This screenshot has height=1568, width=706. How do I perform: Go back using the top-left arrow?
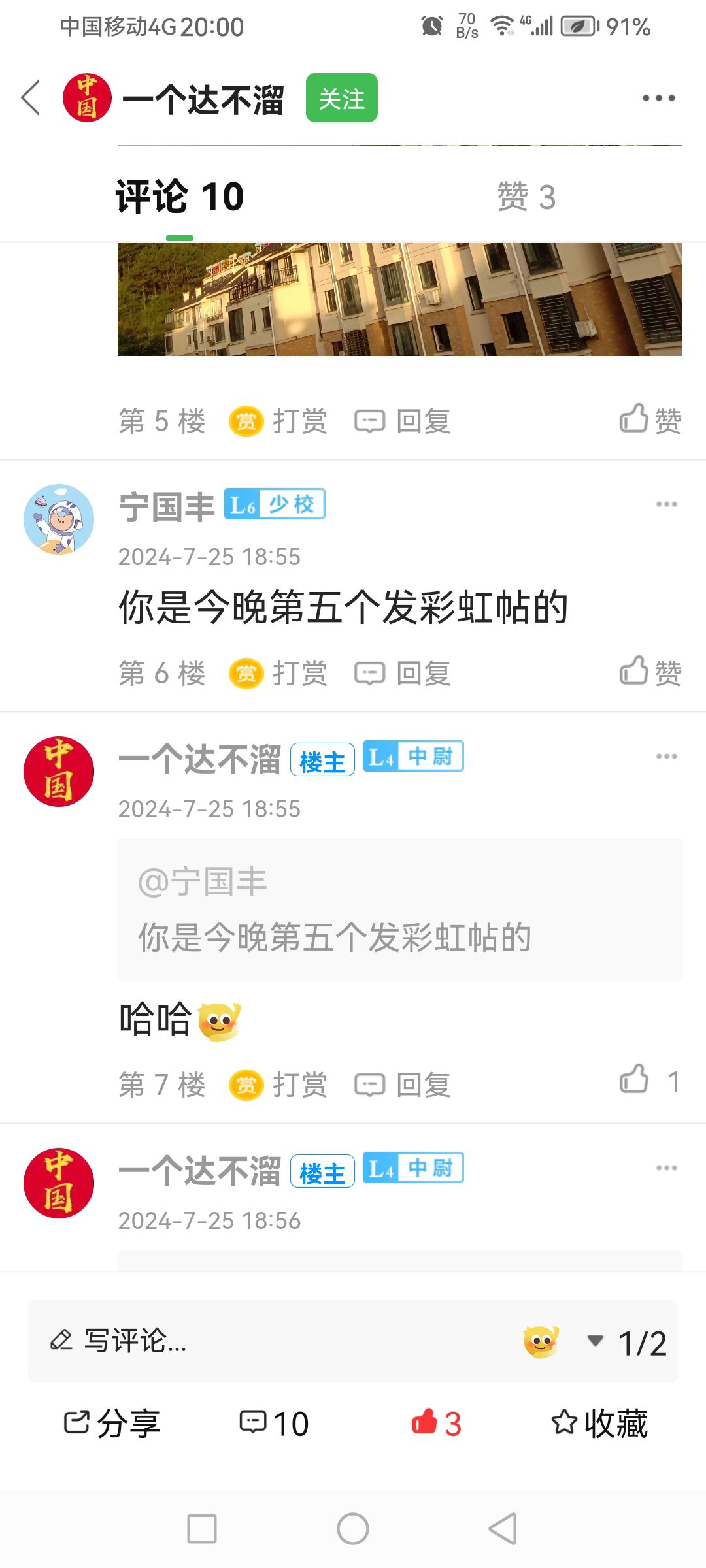(x=31, y=98)
